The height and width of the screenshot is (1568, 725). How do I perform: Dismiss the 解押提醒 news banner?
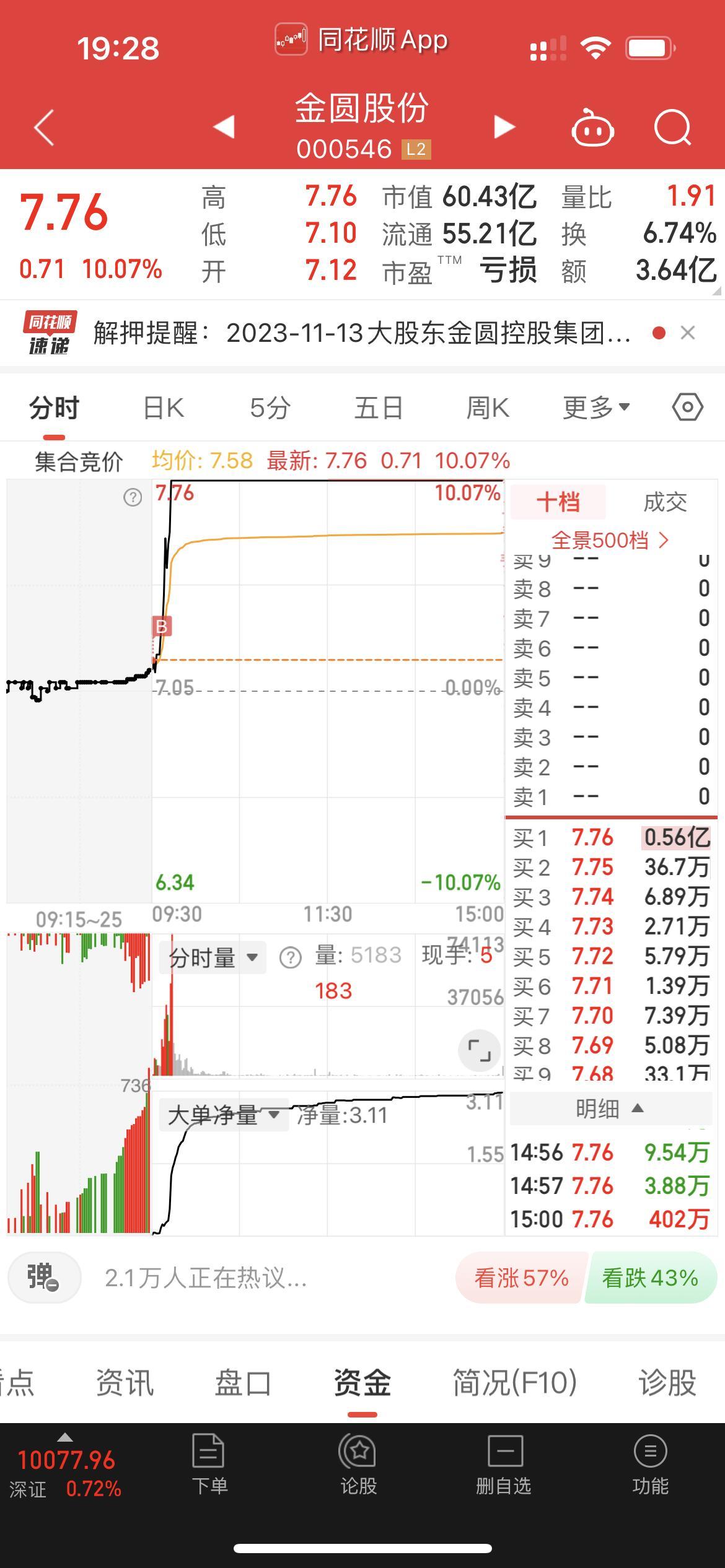coord(687,333)
